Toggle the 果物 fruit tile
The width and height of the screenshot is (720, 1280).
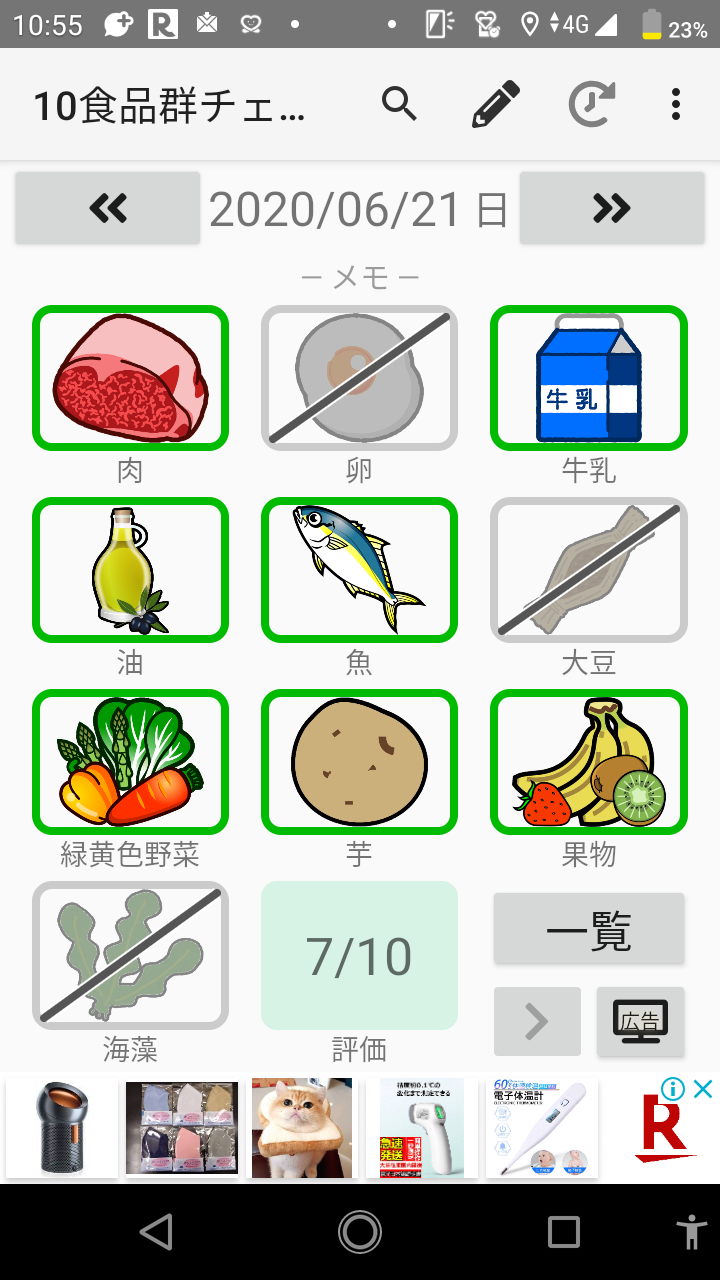pos(589,762)
